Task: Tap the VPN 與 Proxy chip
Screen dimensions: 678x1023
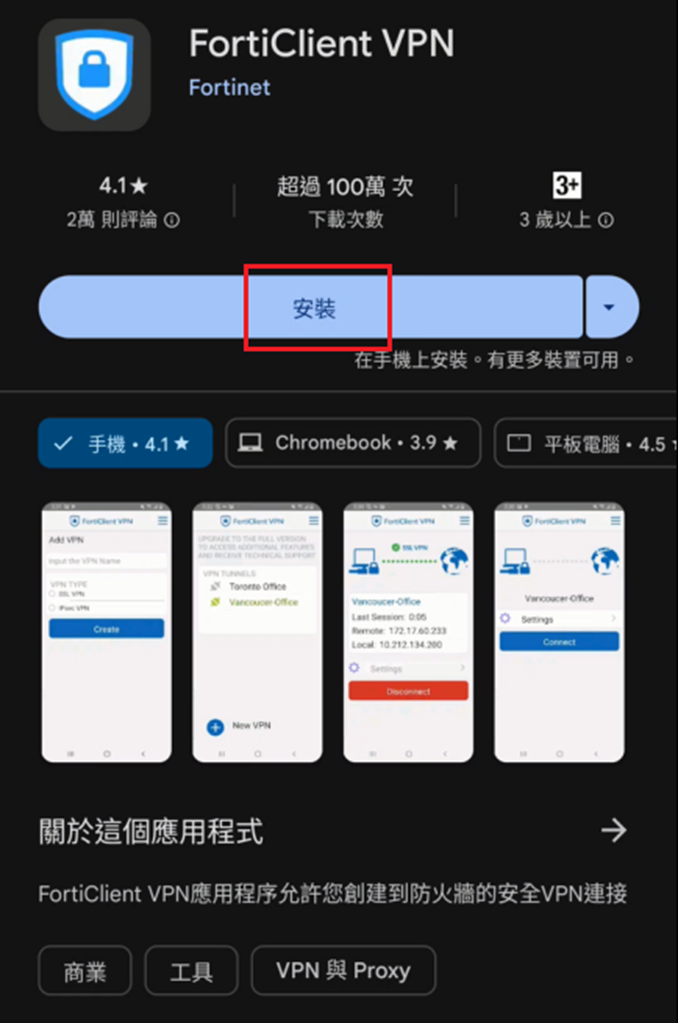Action: (x=343, y=971)
